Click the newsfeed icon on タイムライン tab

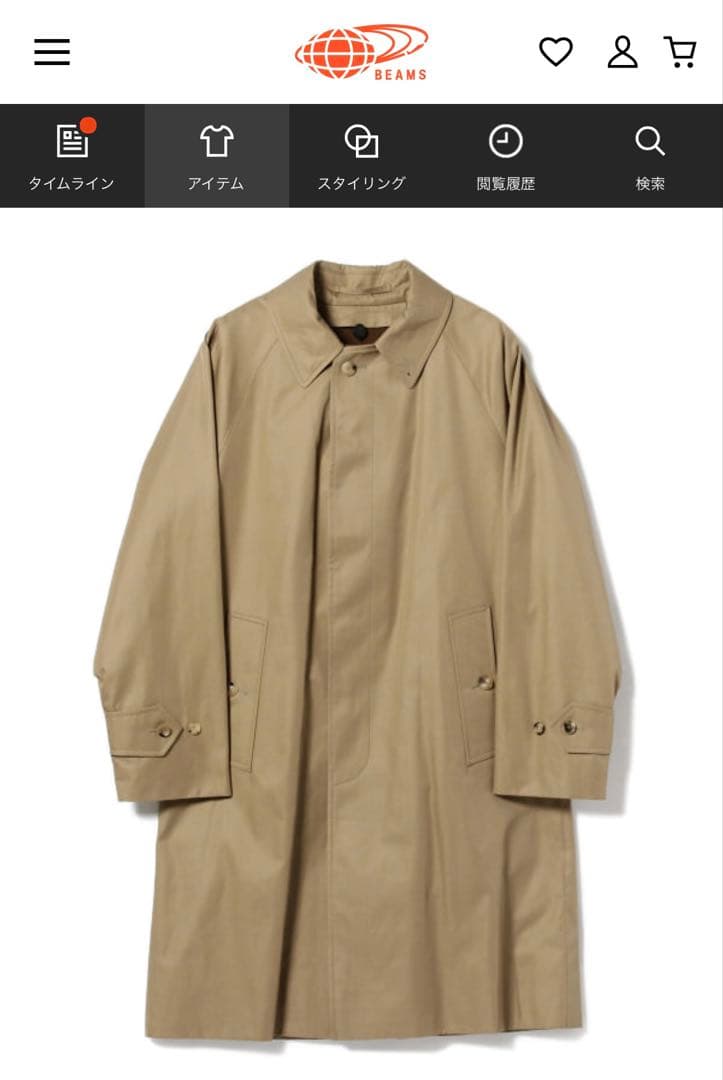pos(71,141)
